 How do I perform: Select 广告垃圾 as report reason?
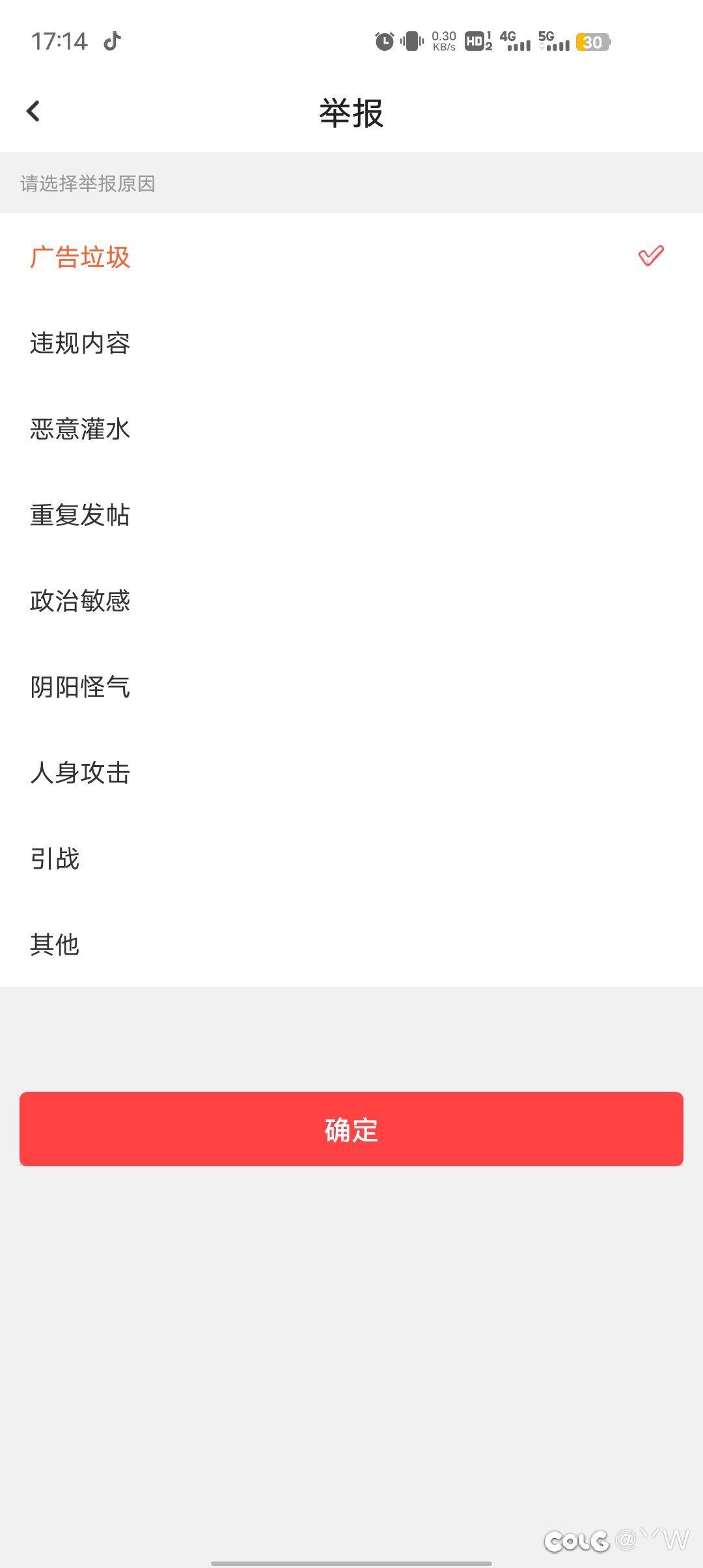(351, 257)
